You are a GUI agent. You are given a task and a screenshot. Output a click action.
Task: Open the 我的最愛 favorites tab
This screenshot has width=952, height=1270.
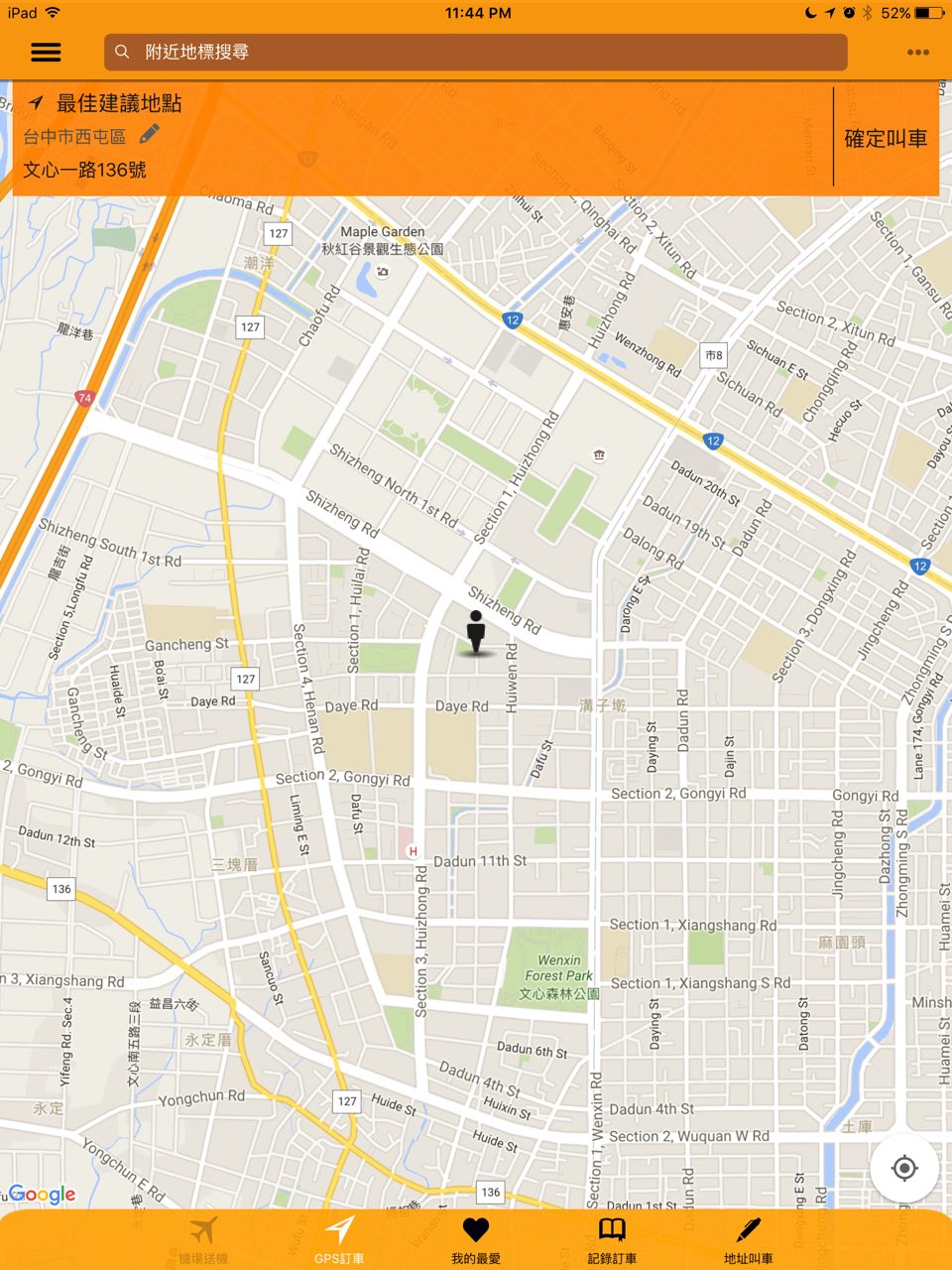tap(476, 1240)
